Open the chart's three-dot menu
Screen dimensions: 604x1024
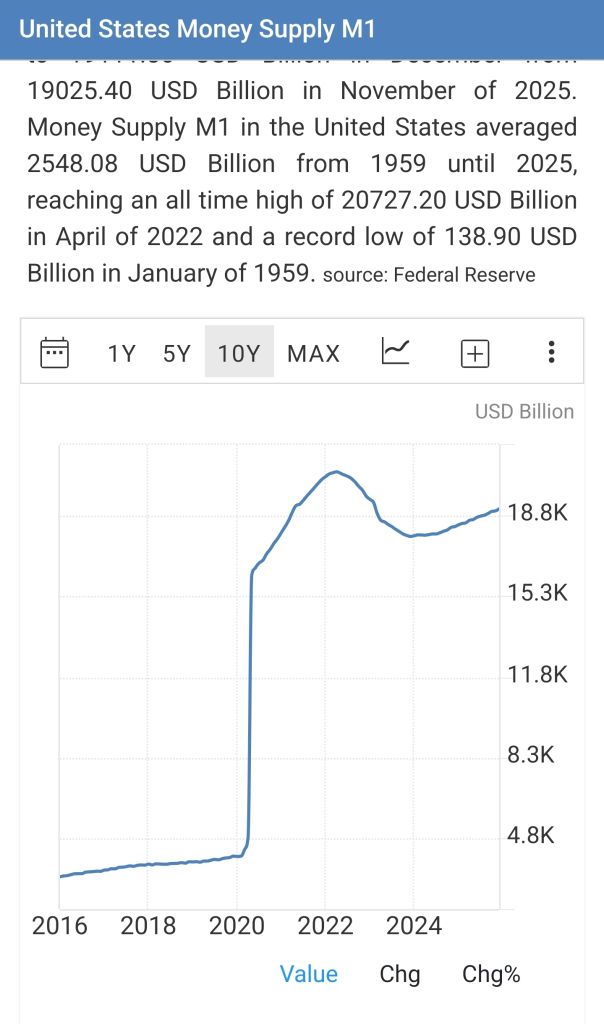click(x=551, y=352)
